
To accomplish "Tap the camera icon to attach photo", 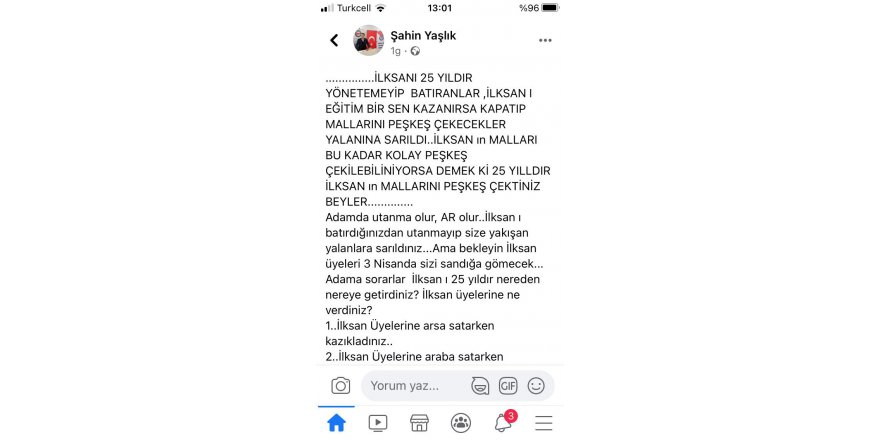I will [341, 386].
